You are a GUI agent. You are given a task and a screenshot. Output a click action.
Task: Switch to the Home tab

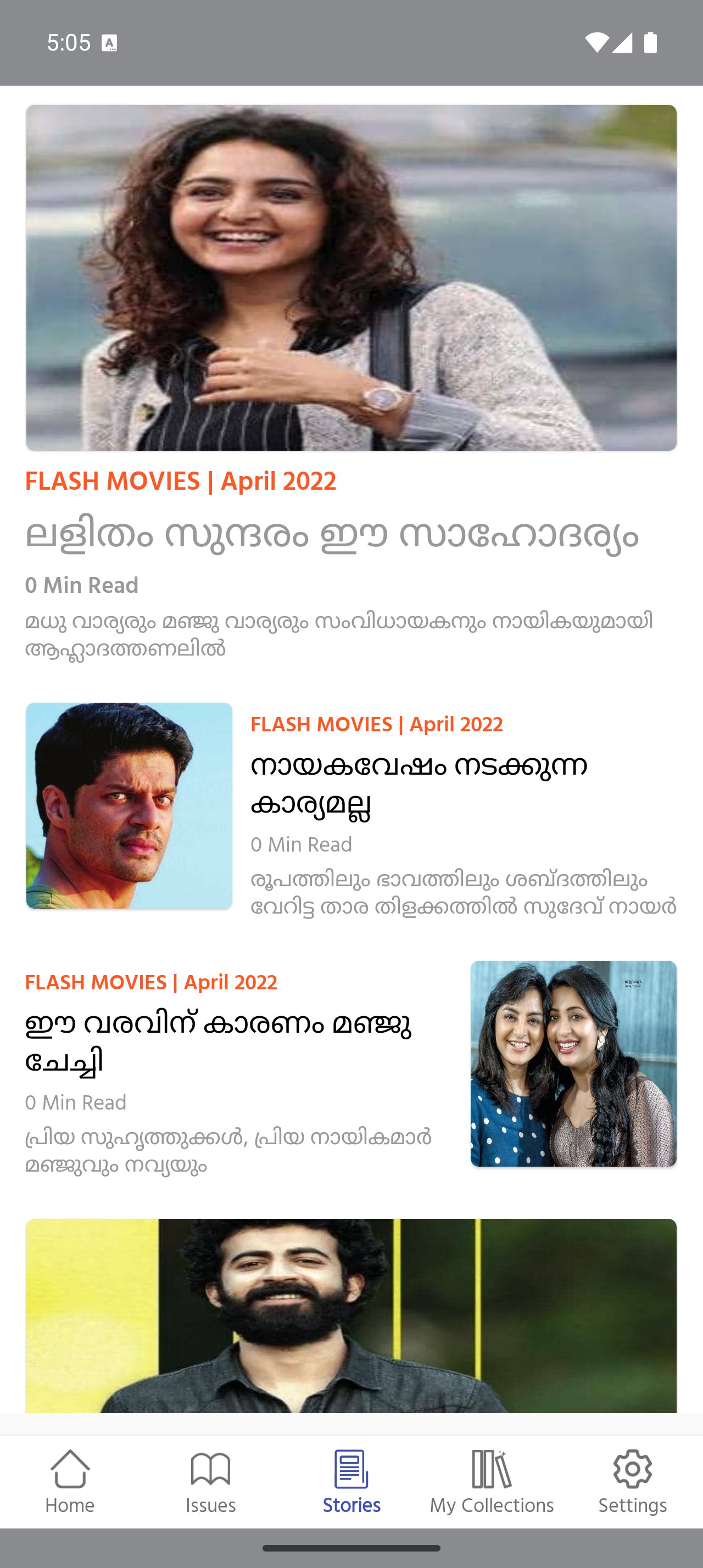[x=70, y=1488]
